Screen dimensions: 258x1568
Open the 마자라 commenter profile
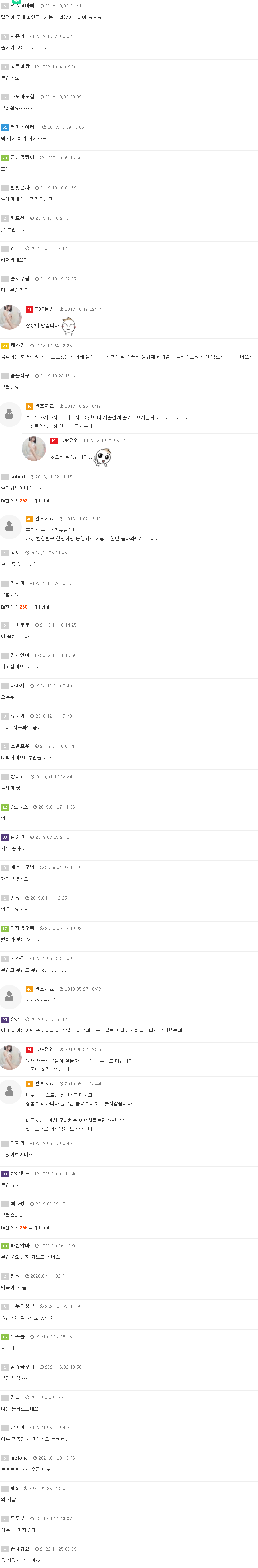(x=18, y=1143)
